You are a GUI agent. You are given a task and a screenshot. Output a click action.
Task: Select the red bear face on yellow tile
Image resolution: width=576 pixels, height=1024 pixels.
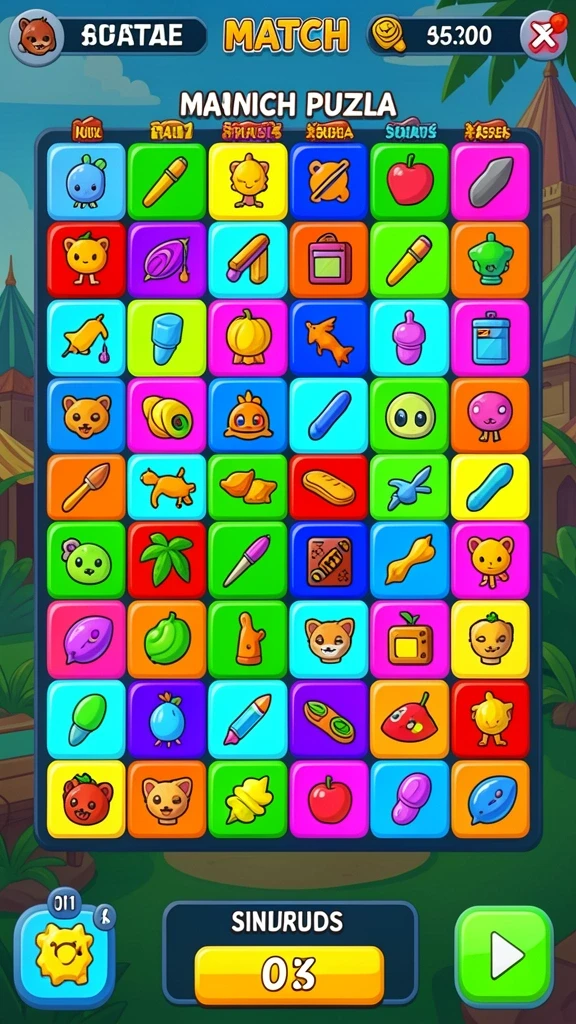[86, 798]
